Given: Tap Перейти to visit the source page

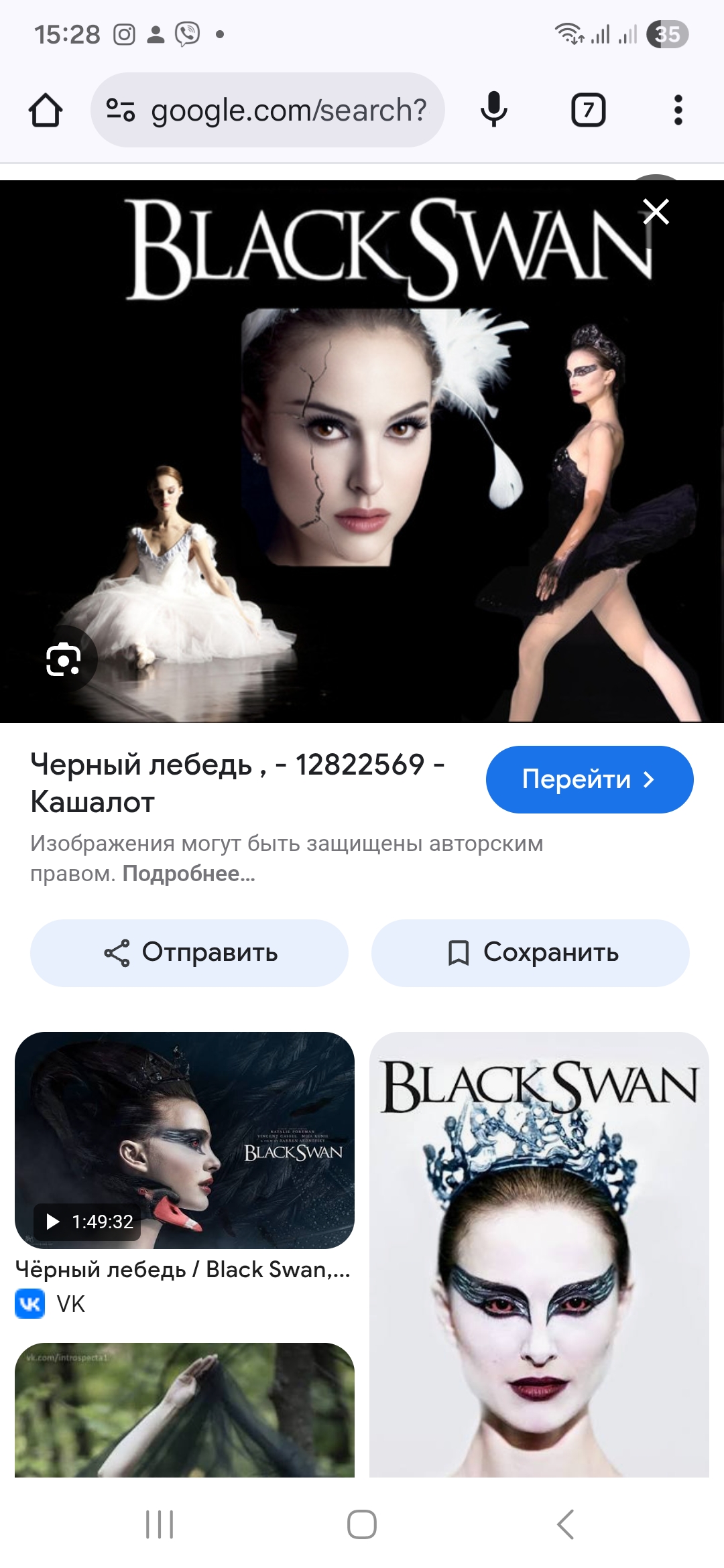Looking at the screenshot, I should click(589, 779).
